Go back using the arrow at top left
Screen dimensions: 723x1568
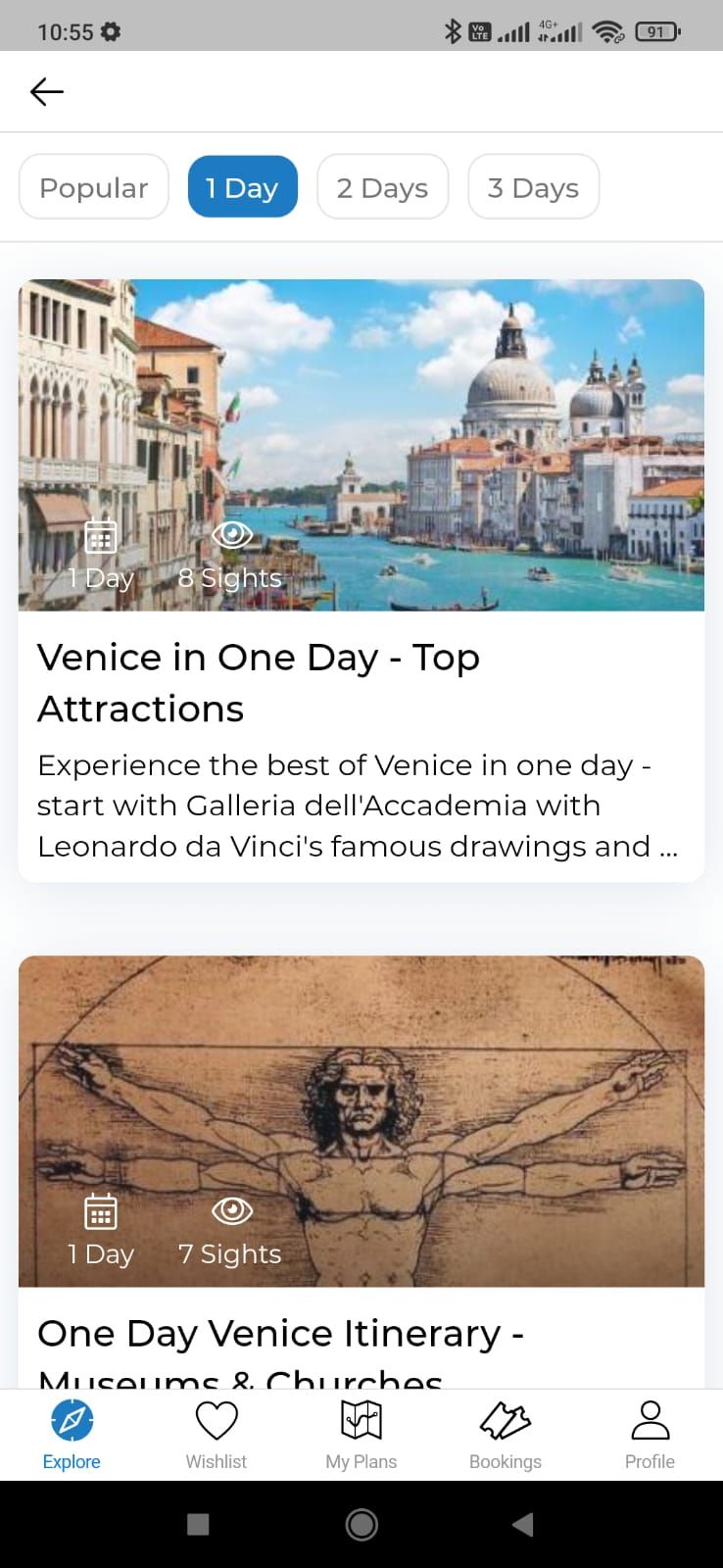coord(46,91)
